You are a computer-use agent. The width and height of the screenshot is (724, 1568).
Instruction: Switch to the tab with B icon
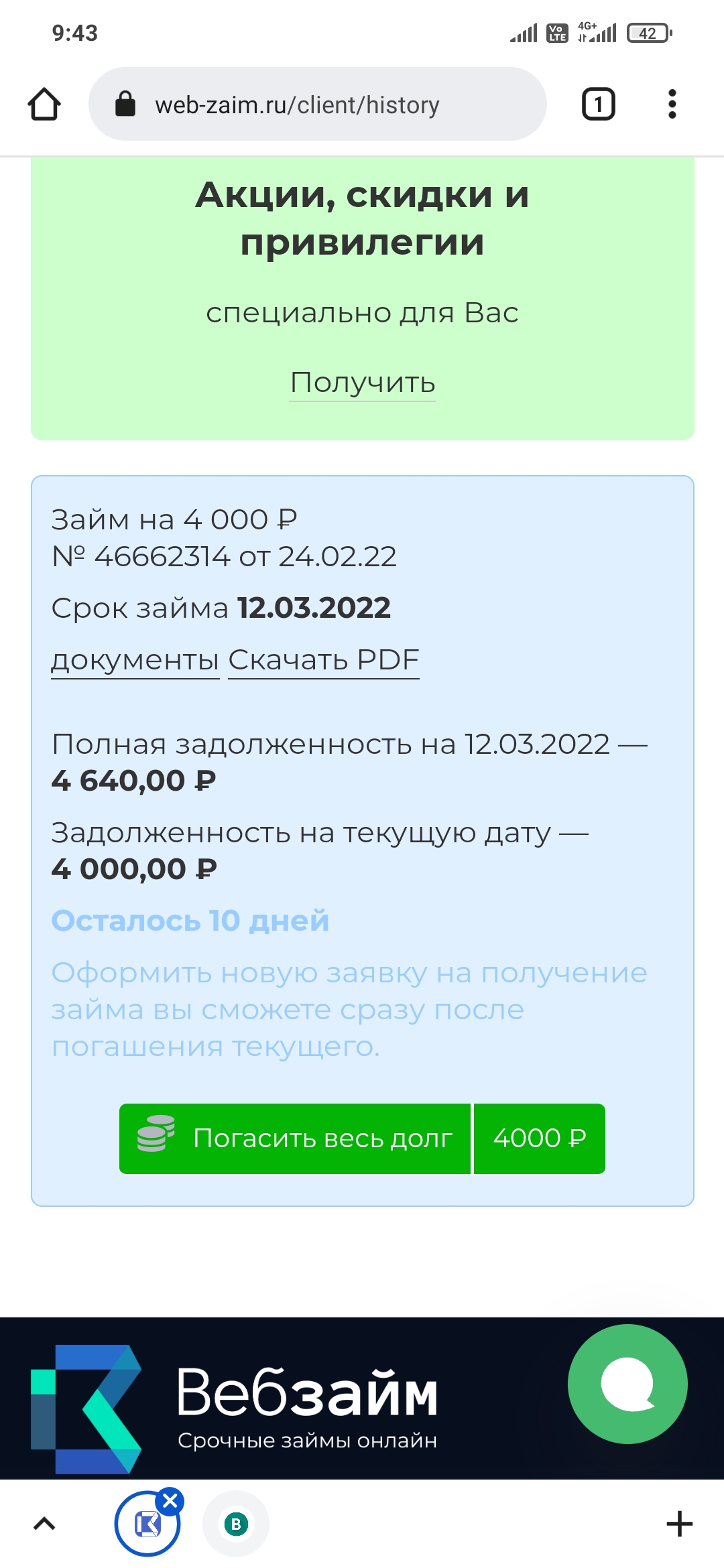pos(236,1524)
